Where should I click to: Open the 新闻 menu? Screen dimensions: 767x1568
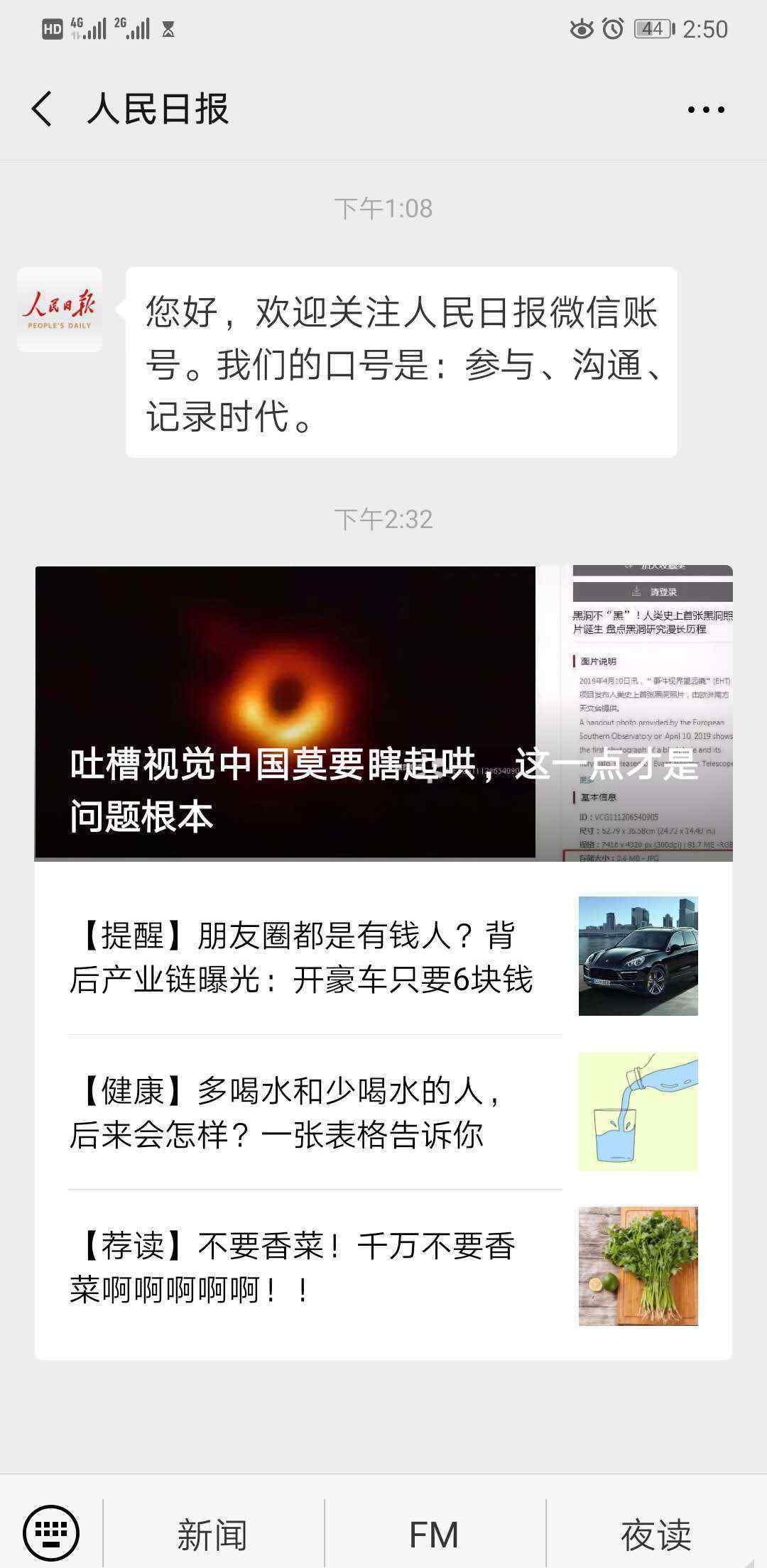pyautogui.click(x=213, y=1535)
